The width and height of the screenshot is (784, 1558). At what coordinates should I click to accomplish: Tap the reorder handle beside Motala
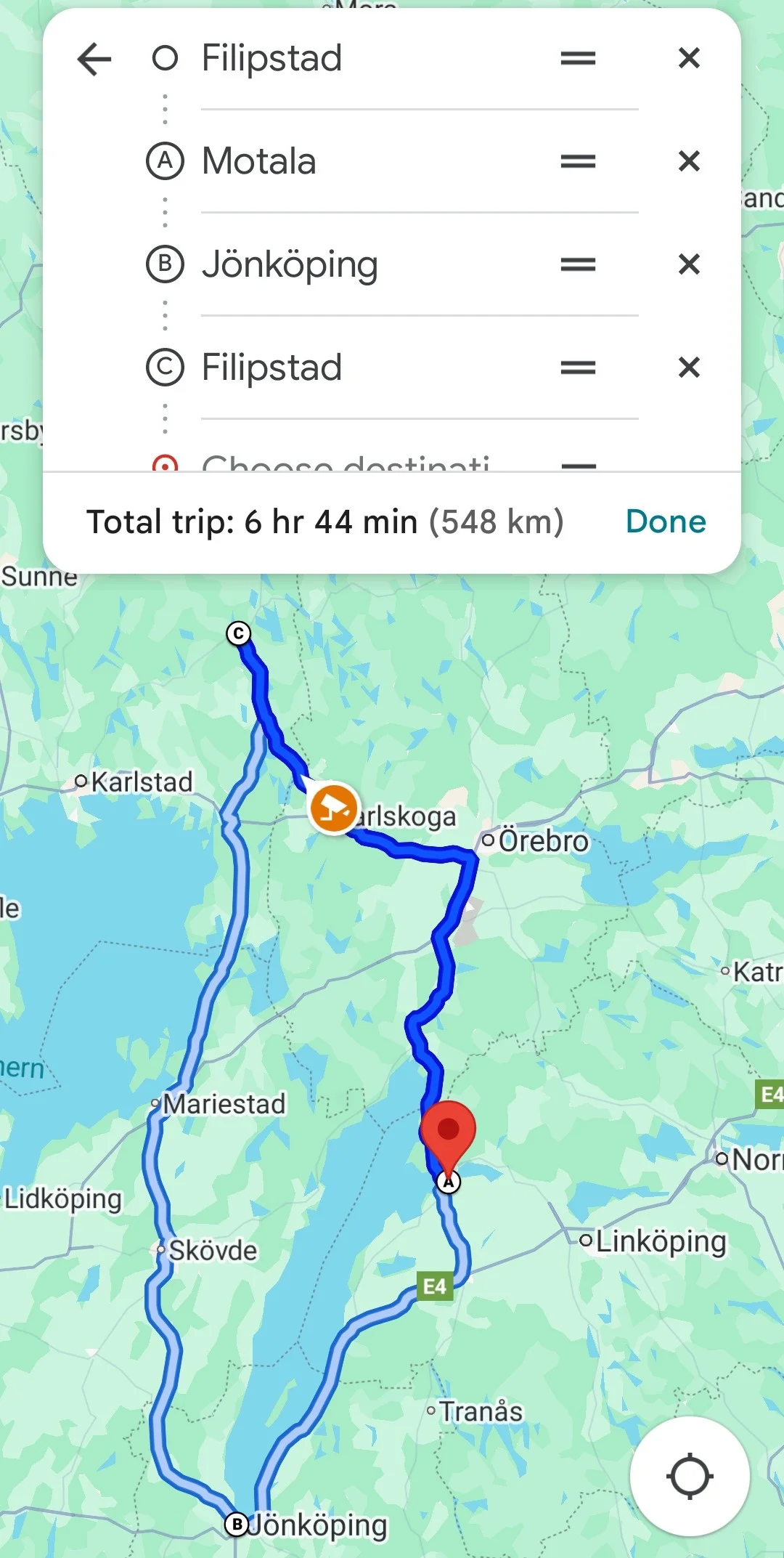[x=578, y=161]
